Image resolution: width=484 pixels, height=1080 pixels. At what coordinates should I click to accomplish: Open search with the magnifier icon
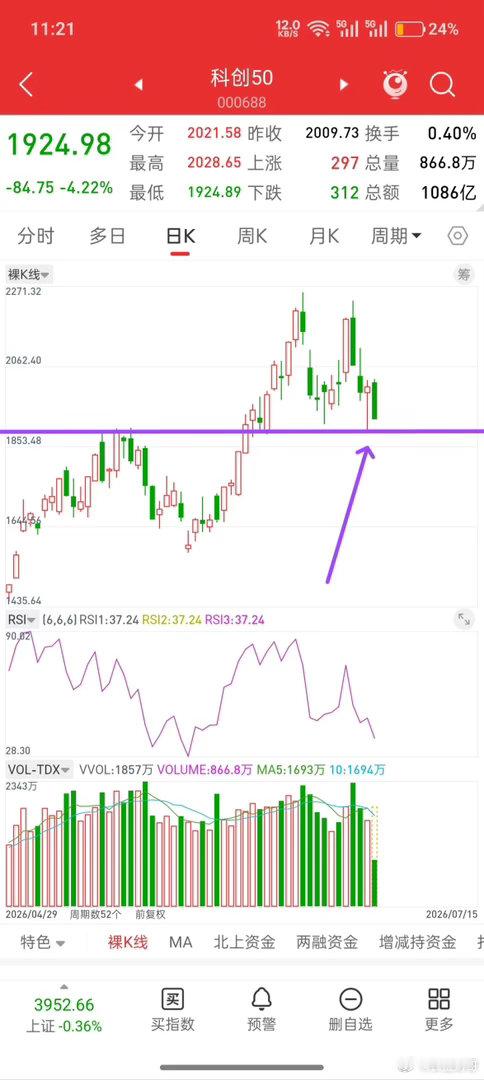(442, 85)
